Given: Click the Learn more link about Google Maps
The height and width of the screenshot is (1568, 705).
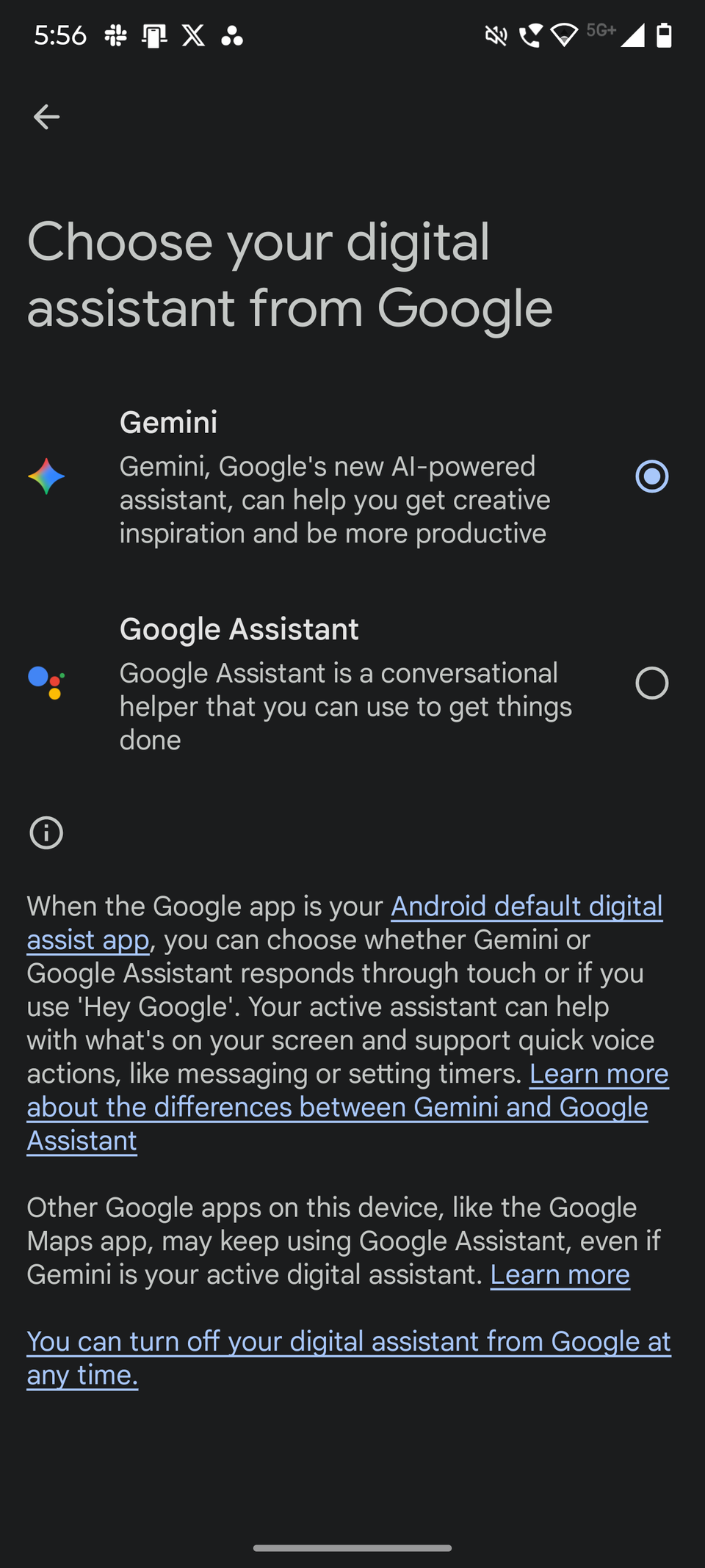Looking at the screenshot, I should click(560, 1274).
